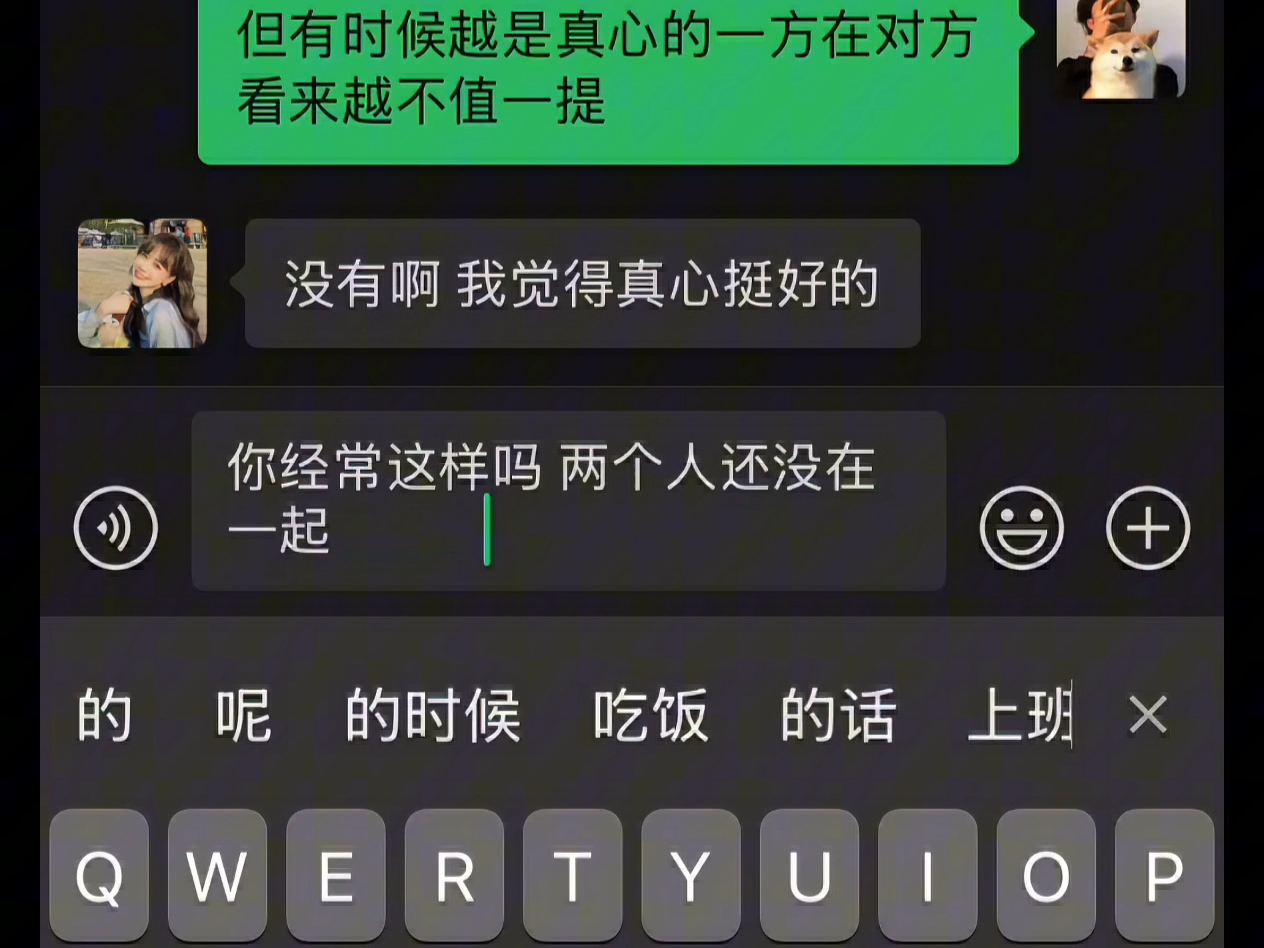
Task: Insert the suggestion 的话
Action: coord(837,716)
